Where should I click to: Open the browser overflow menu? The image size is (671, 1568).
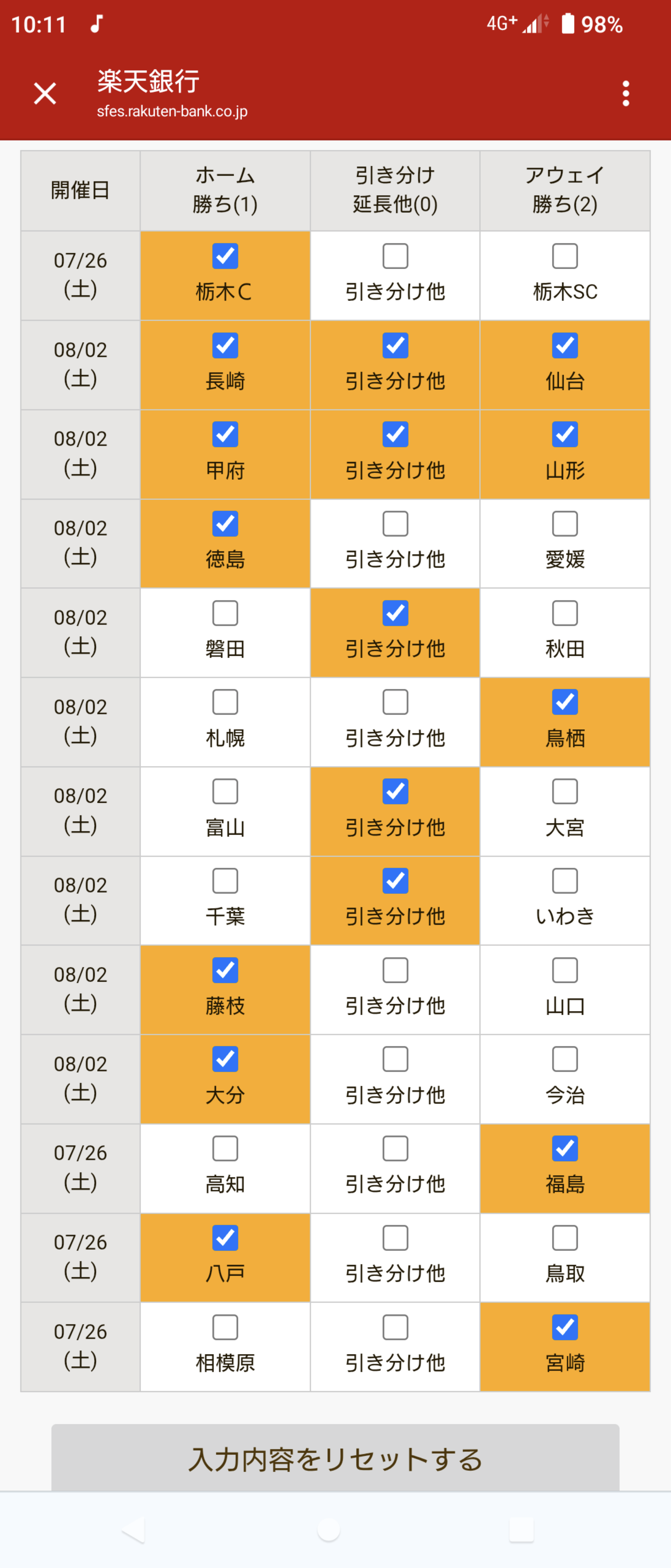click(625, 94)
